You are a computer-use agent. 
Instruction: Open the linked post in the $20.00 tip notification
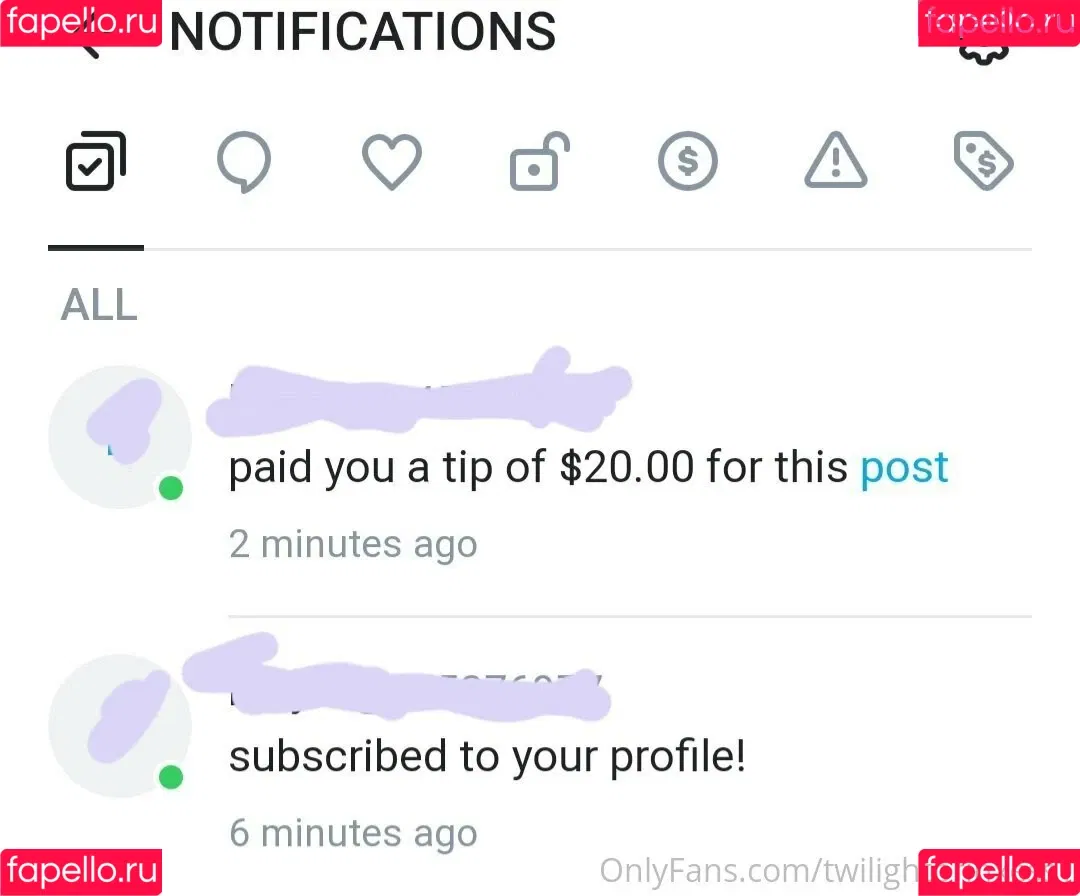point(904,468)
